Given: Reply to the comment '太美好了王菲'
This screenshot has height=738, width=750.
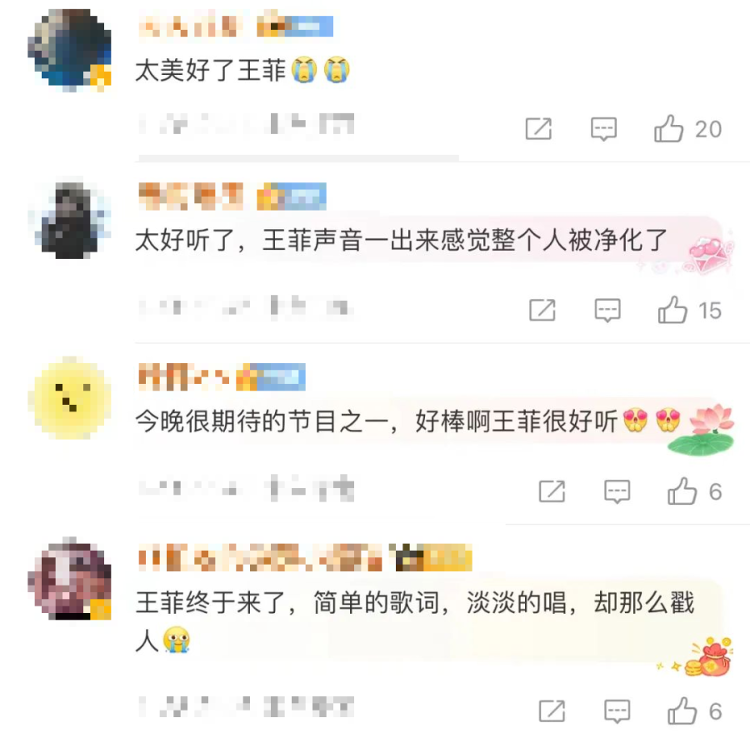Looking at the screenshot, I should [603, 129].
